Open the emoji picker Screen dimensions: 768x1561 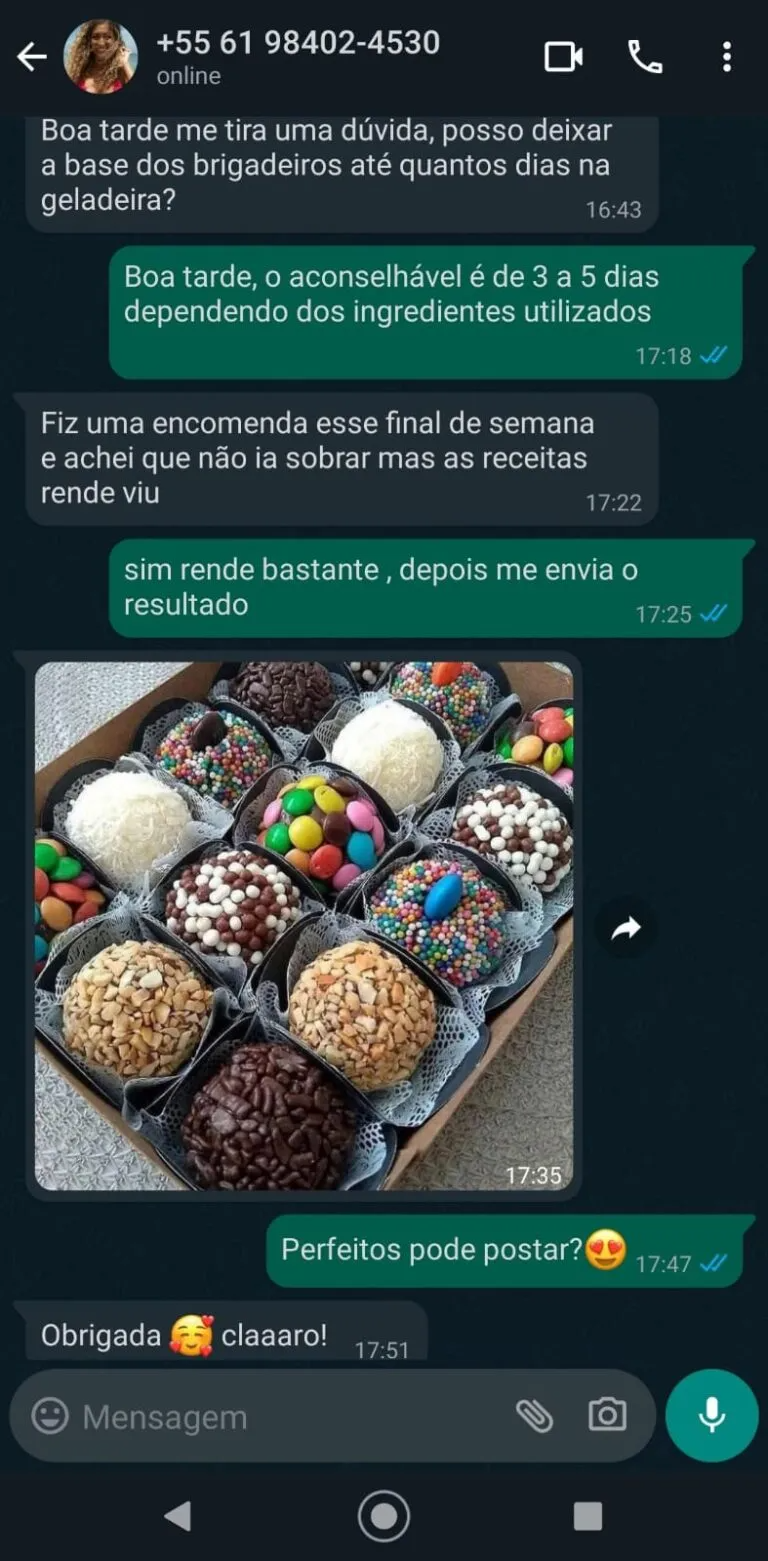coord(50,1416)
